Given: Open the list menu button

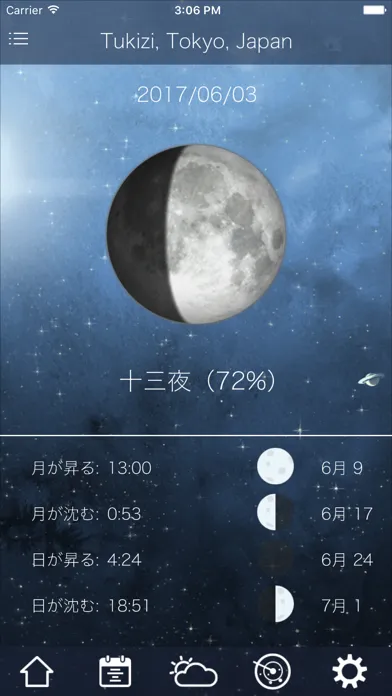Looking at the screenshot, I should [x=18, y=39].
